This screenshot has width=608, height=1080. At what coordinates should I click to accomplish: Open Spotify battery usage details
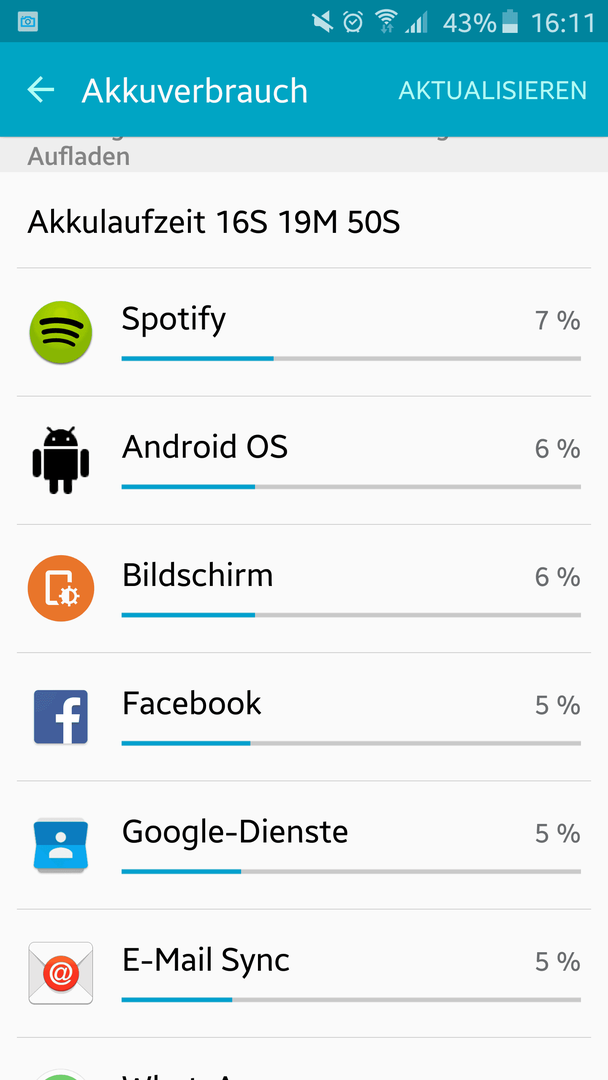tap(304, 332)
